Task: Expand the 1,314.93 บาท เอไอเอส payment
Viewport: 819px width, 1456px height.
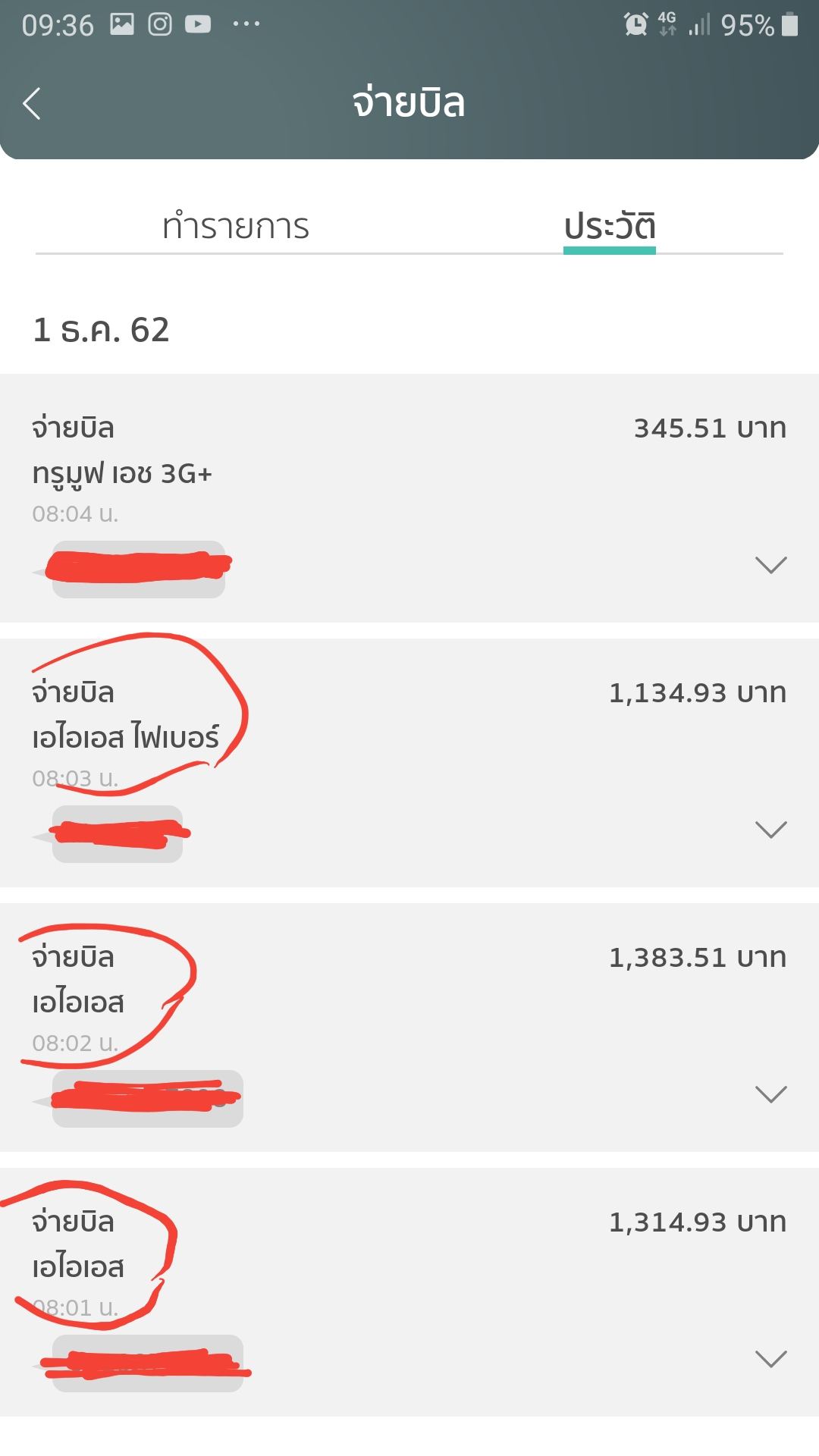Action: (770, 1359)
